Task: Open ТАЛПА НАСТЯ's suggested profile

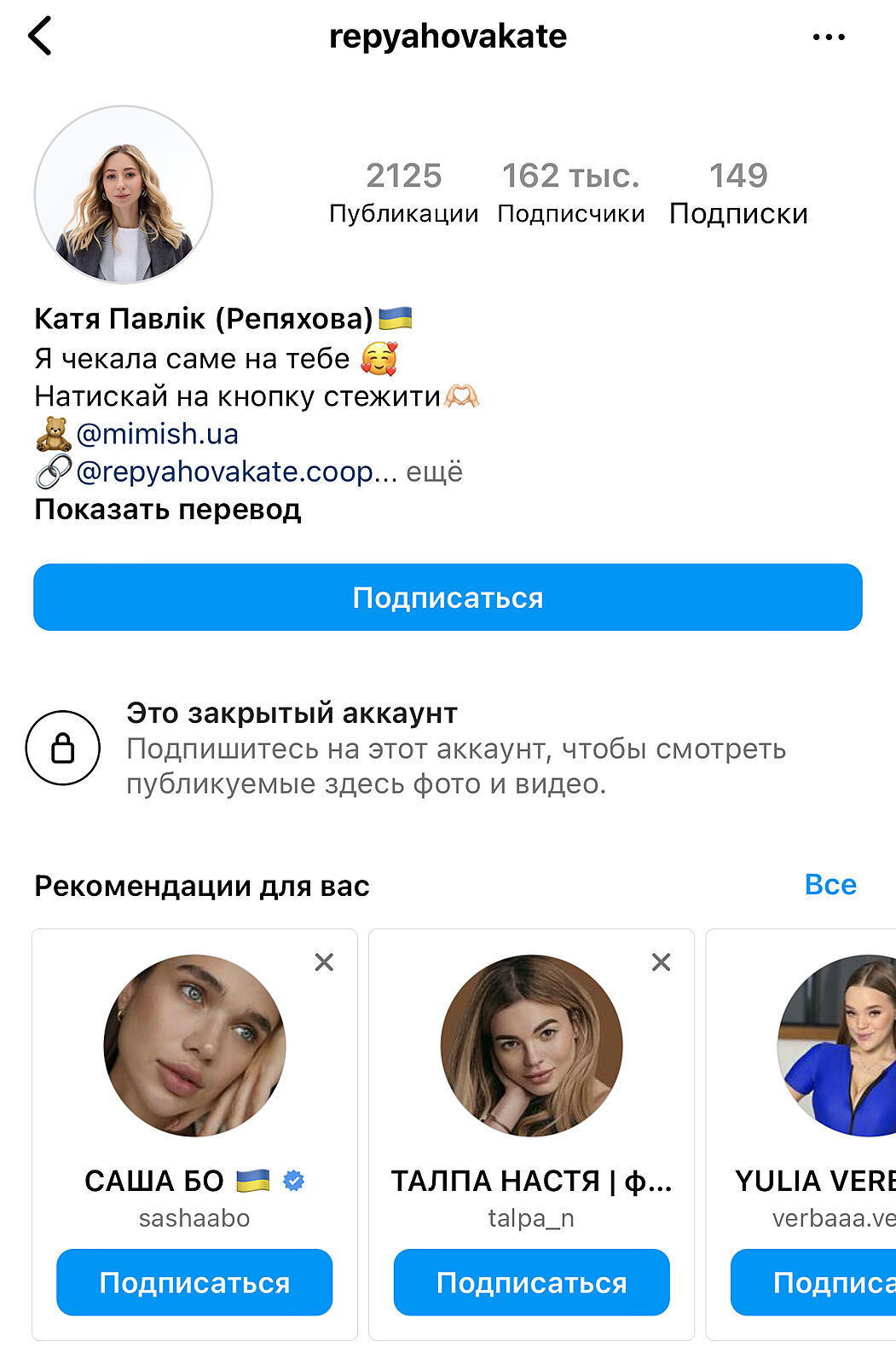Action: [531, 1046]
